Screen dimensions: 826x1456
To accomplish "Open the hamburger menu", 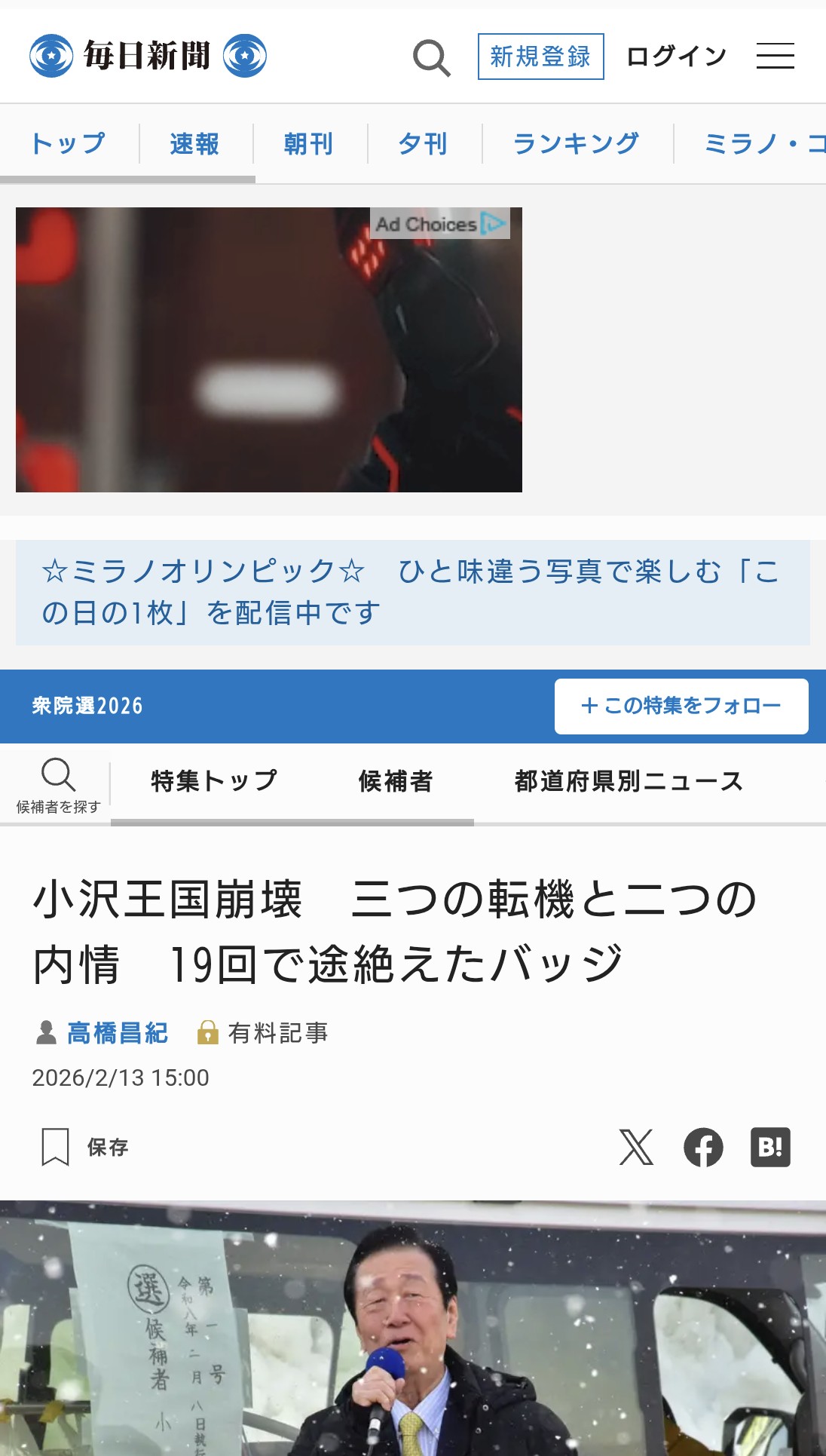I will click(x=775, y=57).
